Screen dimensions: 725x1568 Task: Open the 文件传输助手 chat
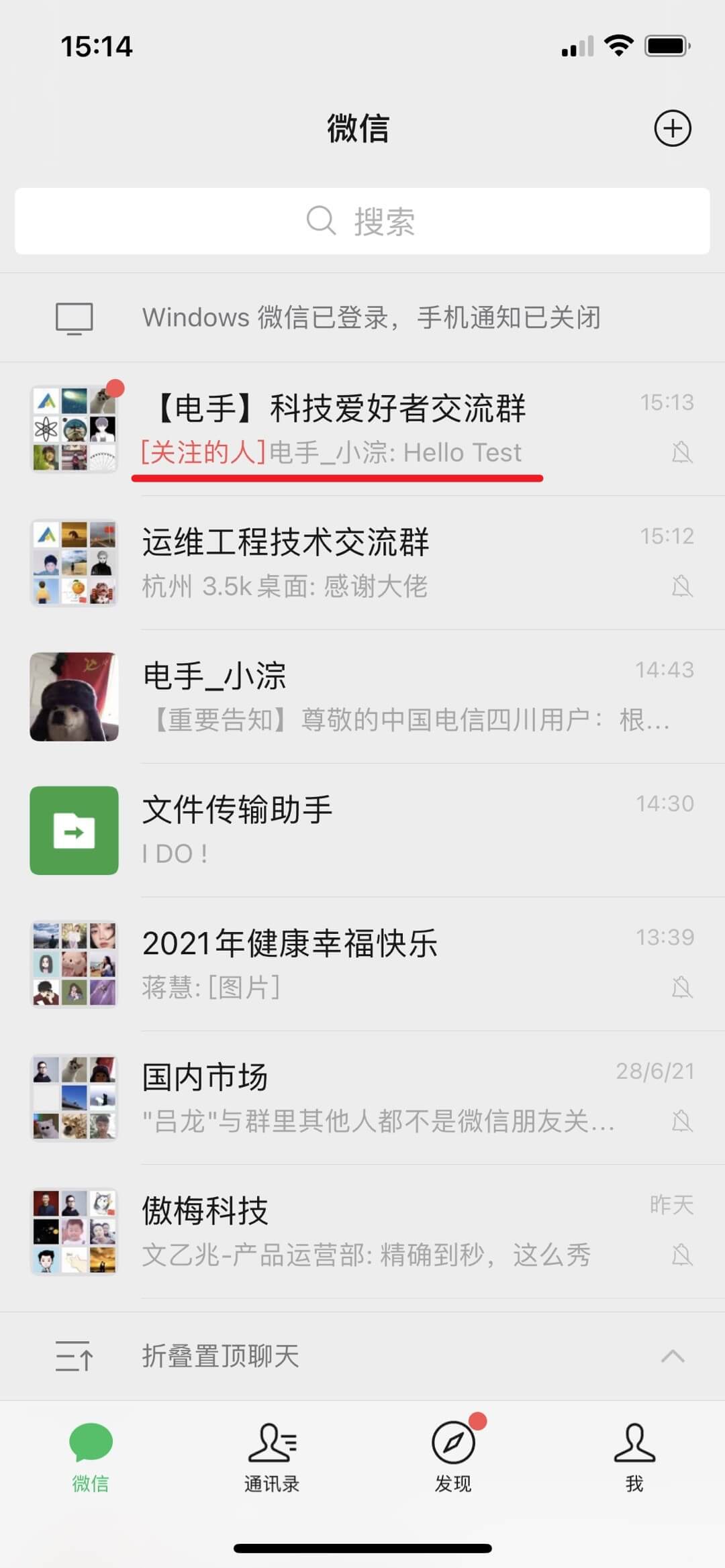pyautogui.click(x=362, y=830)
